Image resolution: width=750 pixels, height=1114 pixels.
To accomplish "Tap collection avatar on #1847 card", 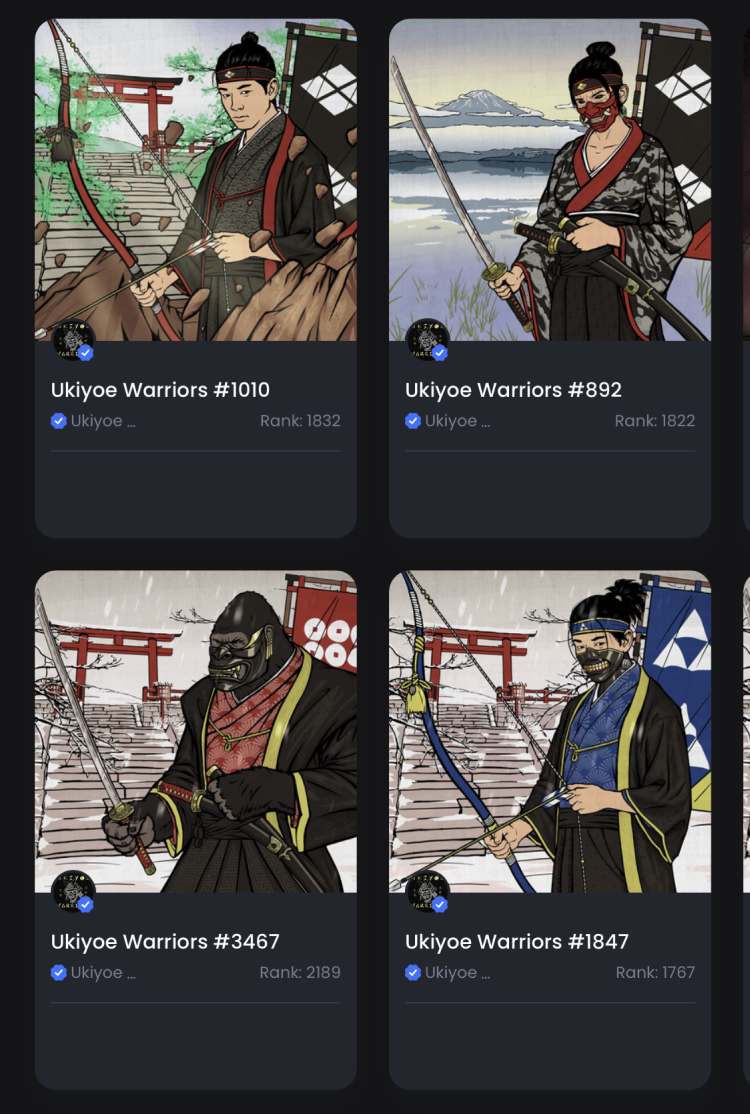I will click(427, 892).
